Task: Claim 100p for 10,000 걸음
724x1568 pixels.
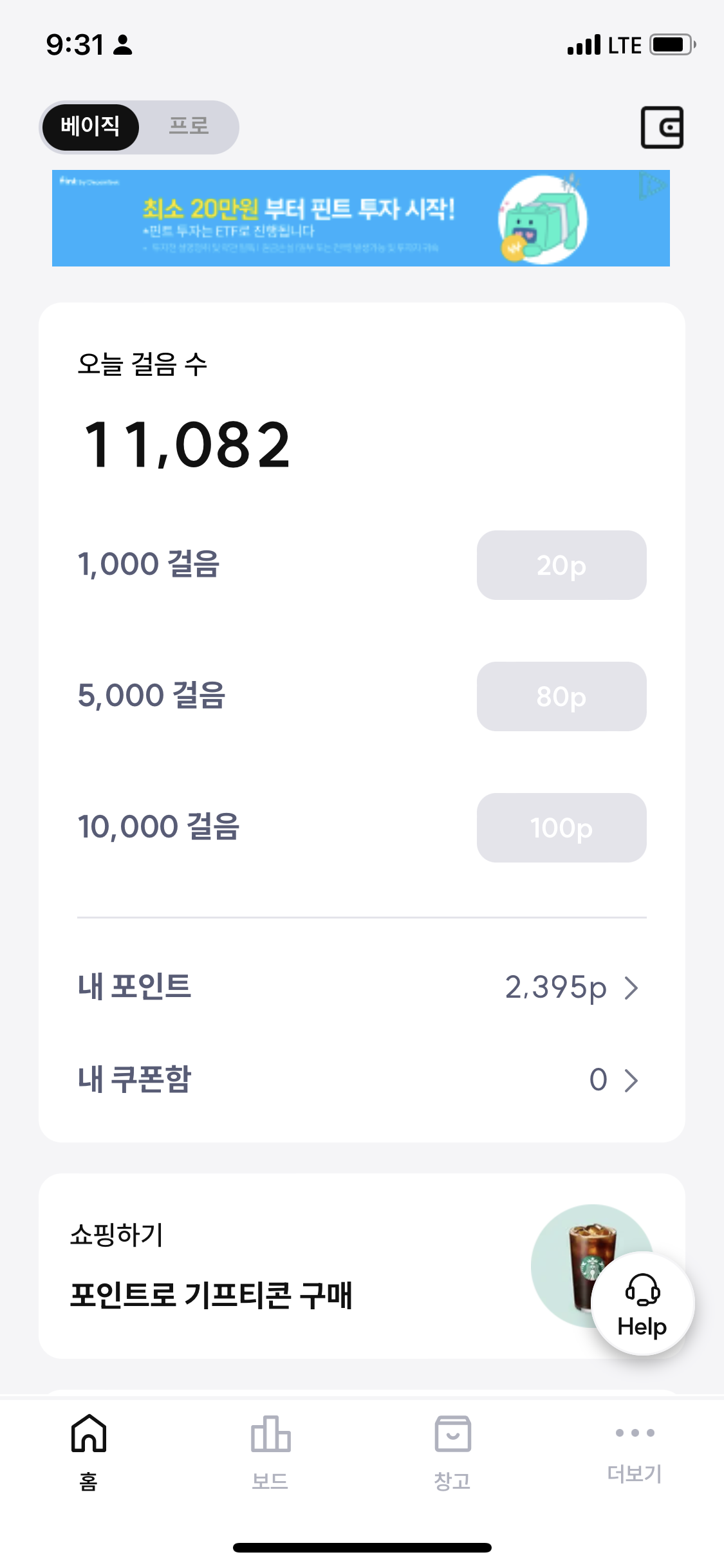Action: tap(561, 828)
